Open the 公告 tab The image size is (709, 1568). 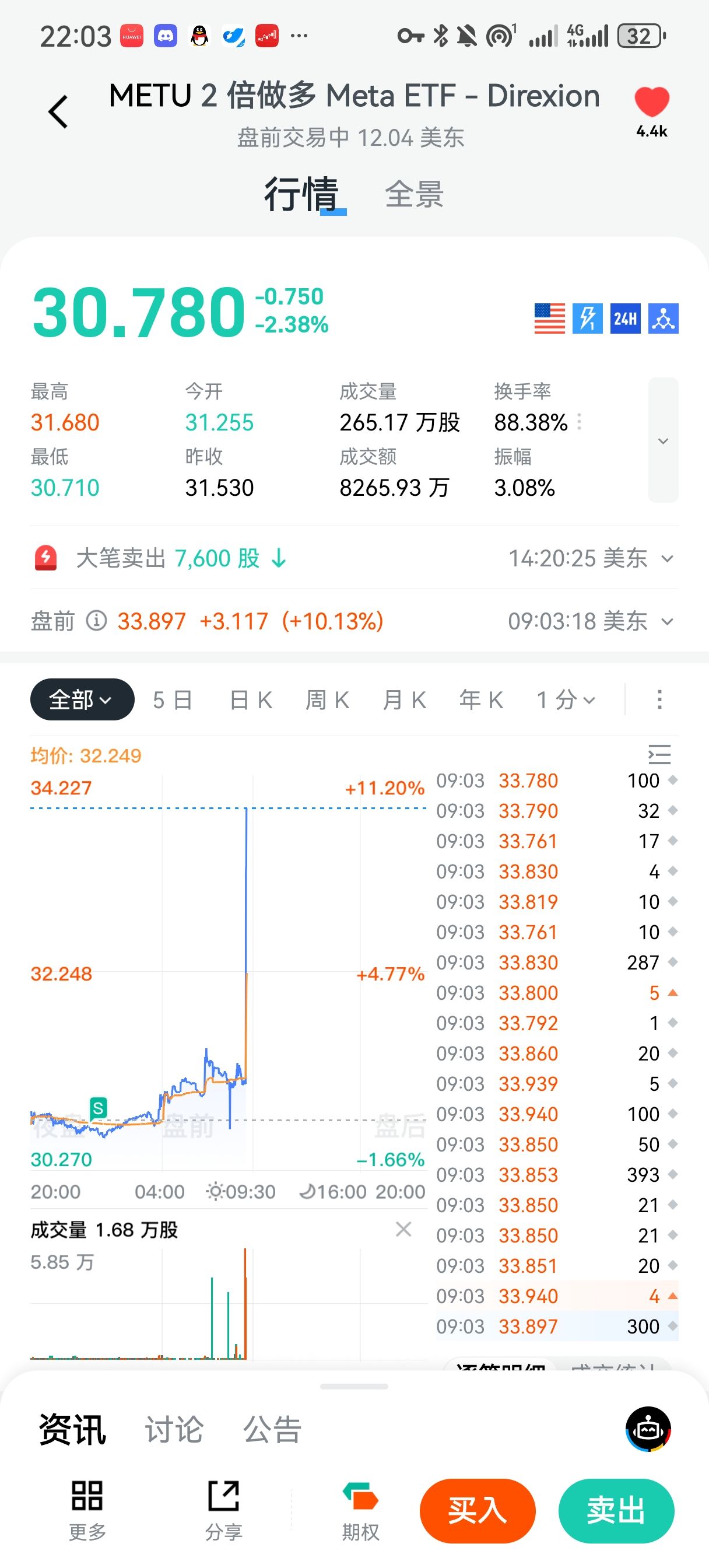272,1429
